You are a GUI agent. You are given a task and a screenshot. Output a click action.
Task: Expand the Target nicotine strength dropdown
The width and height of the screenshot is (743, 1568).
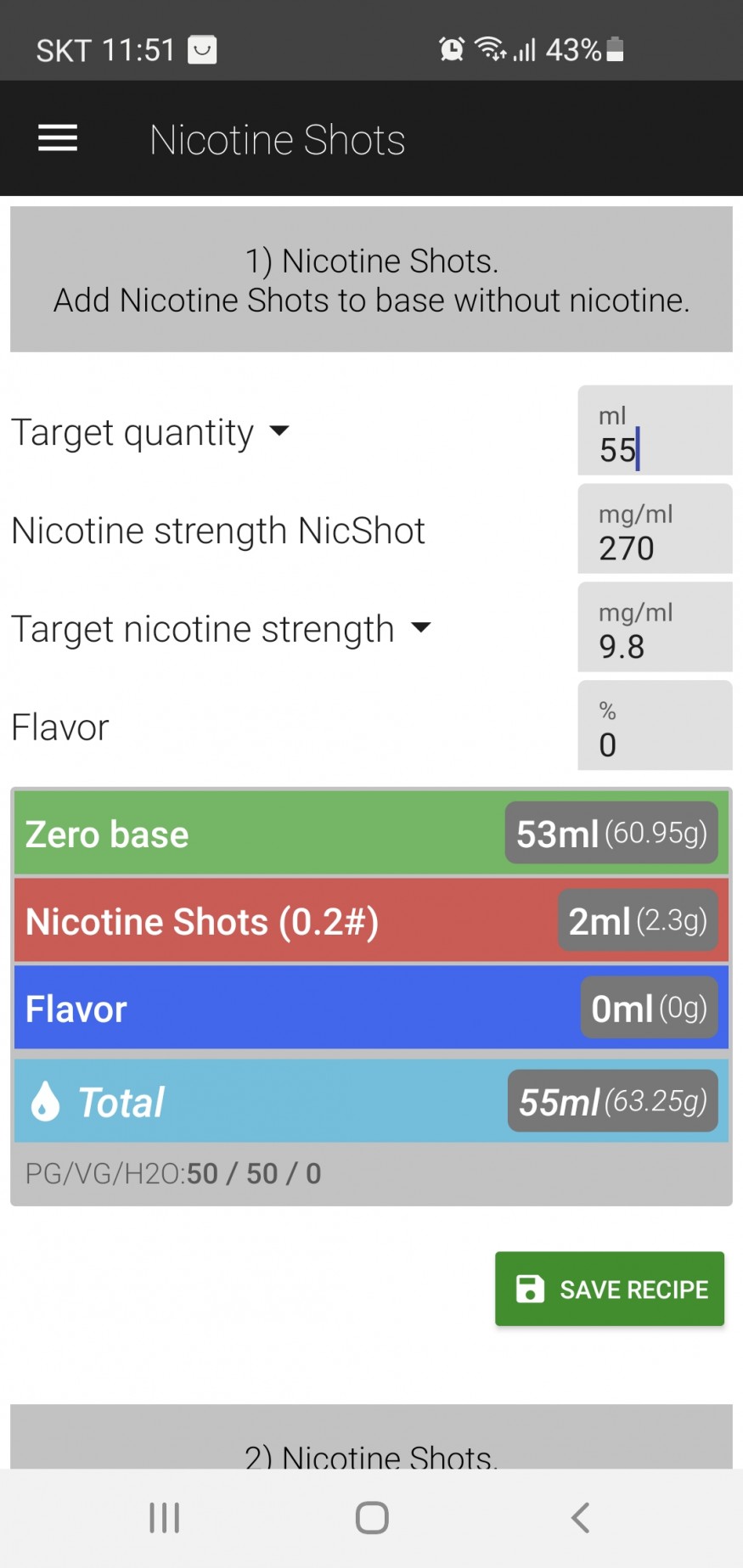point(420,628)
